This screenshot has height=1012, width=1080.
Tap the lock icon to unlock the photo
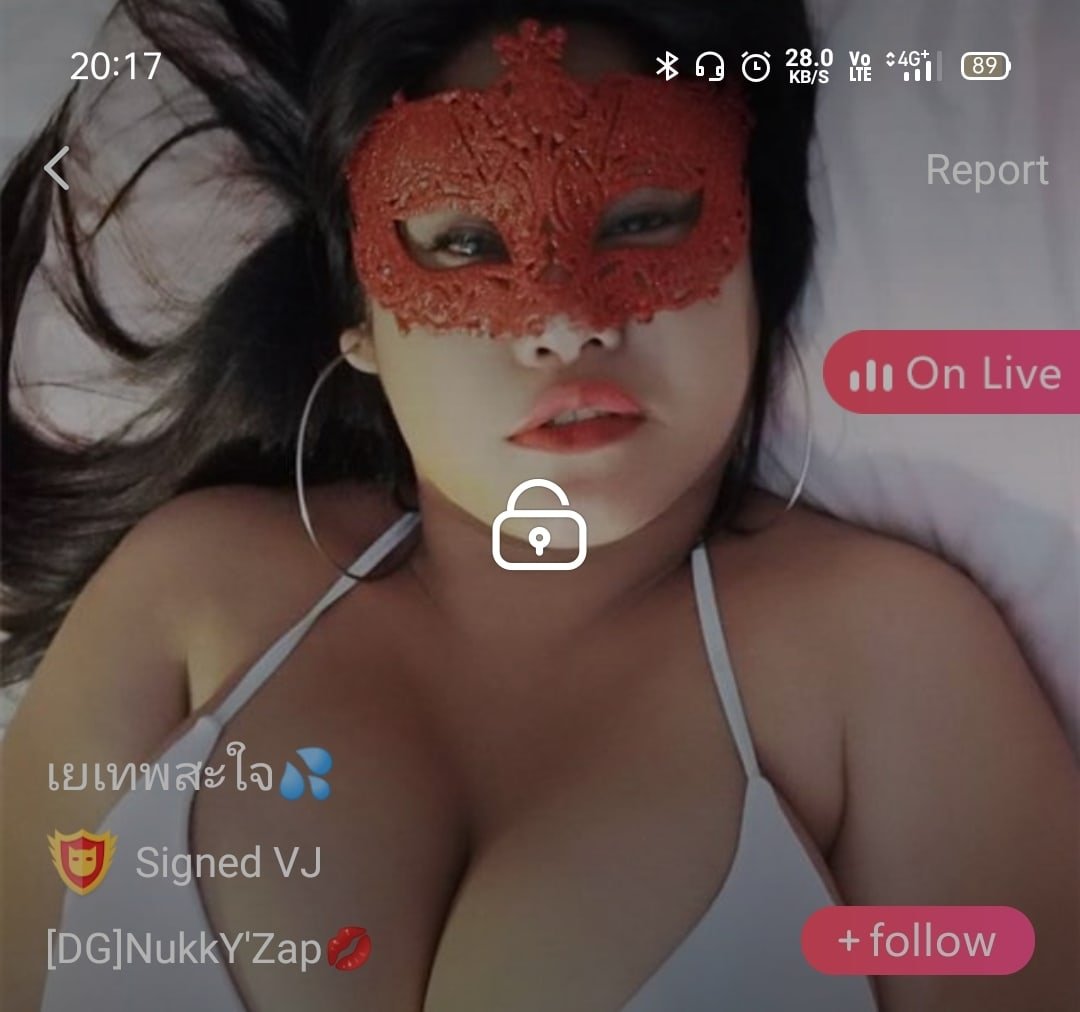[x=539, y=526]
